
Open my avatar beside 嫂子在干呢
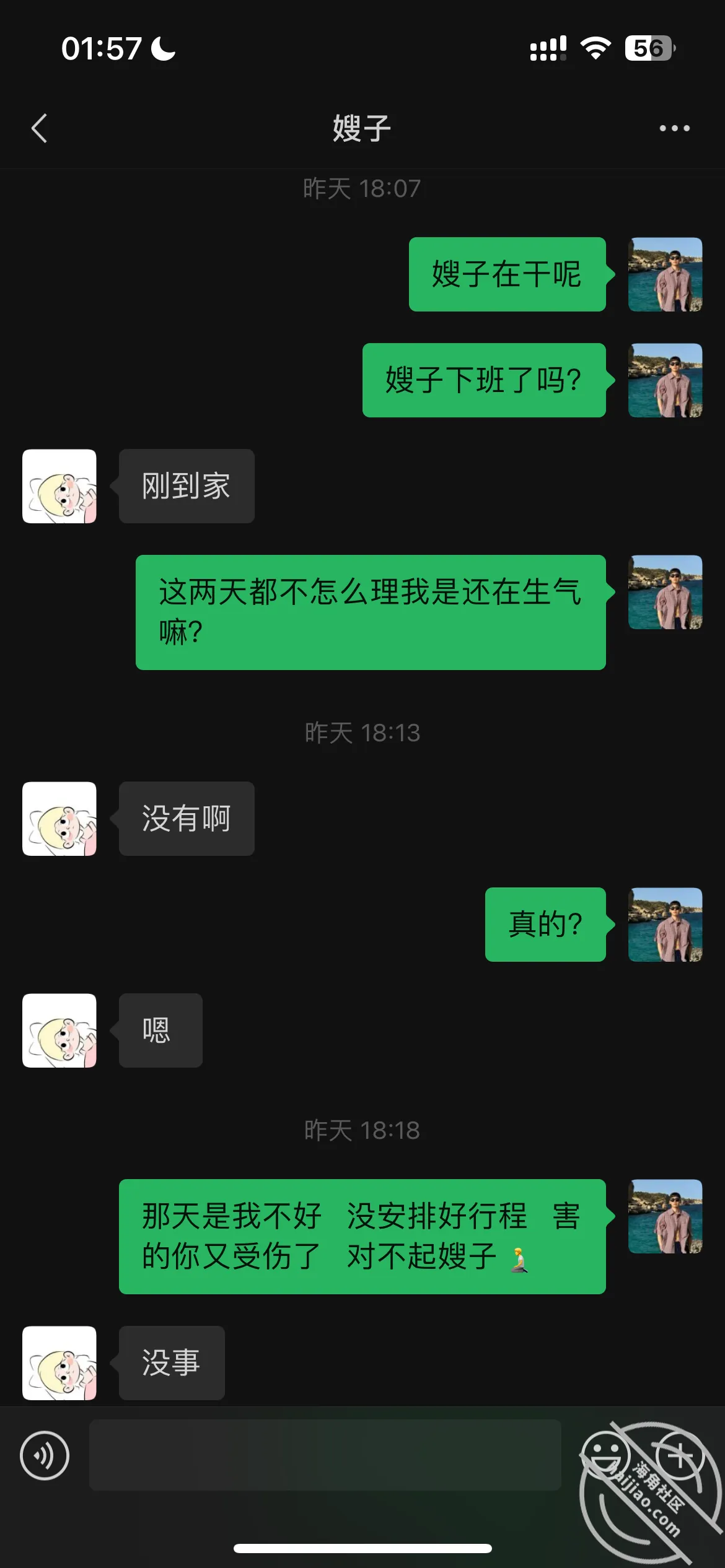(x=666, y=274)
